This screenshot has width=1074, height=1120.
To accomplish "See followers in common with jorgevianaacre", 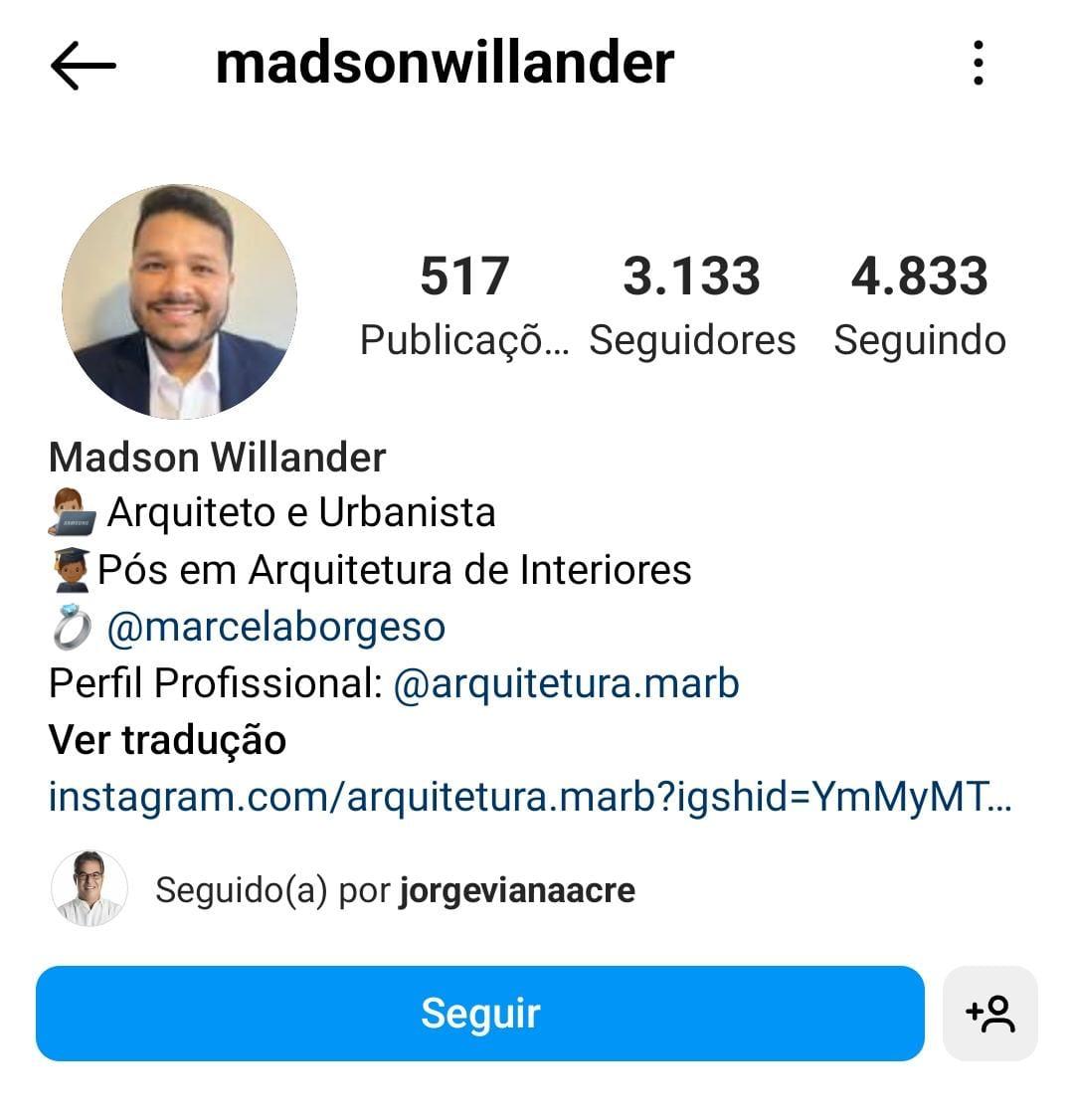I will (x=394, y=889).
